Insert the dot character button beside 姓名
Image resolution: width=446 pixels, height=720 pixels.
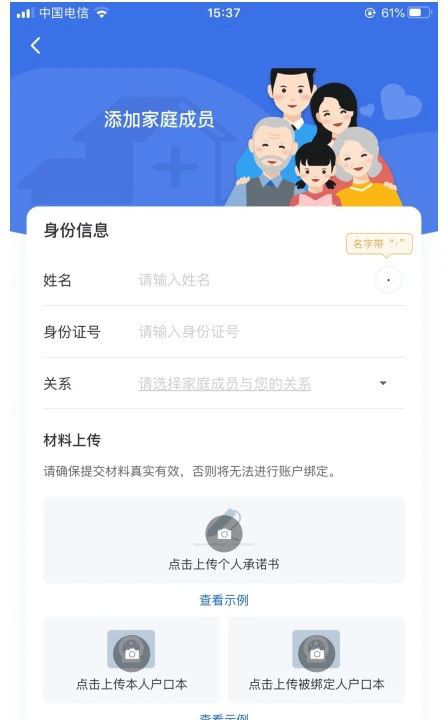(388, 280)
